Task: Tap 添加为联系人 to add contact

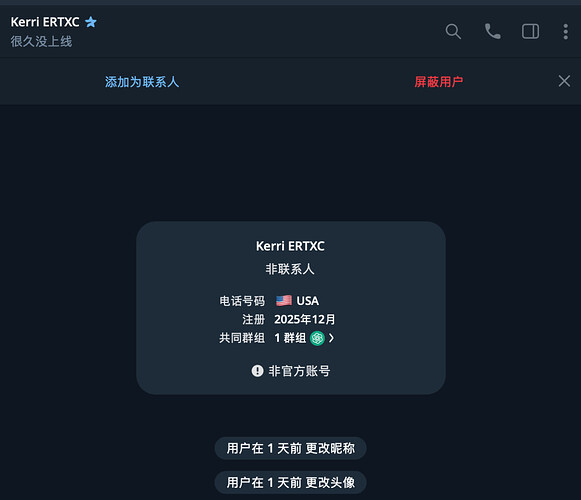Action: 142,82
